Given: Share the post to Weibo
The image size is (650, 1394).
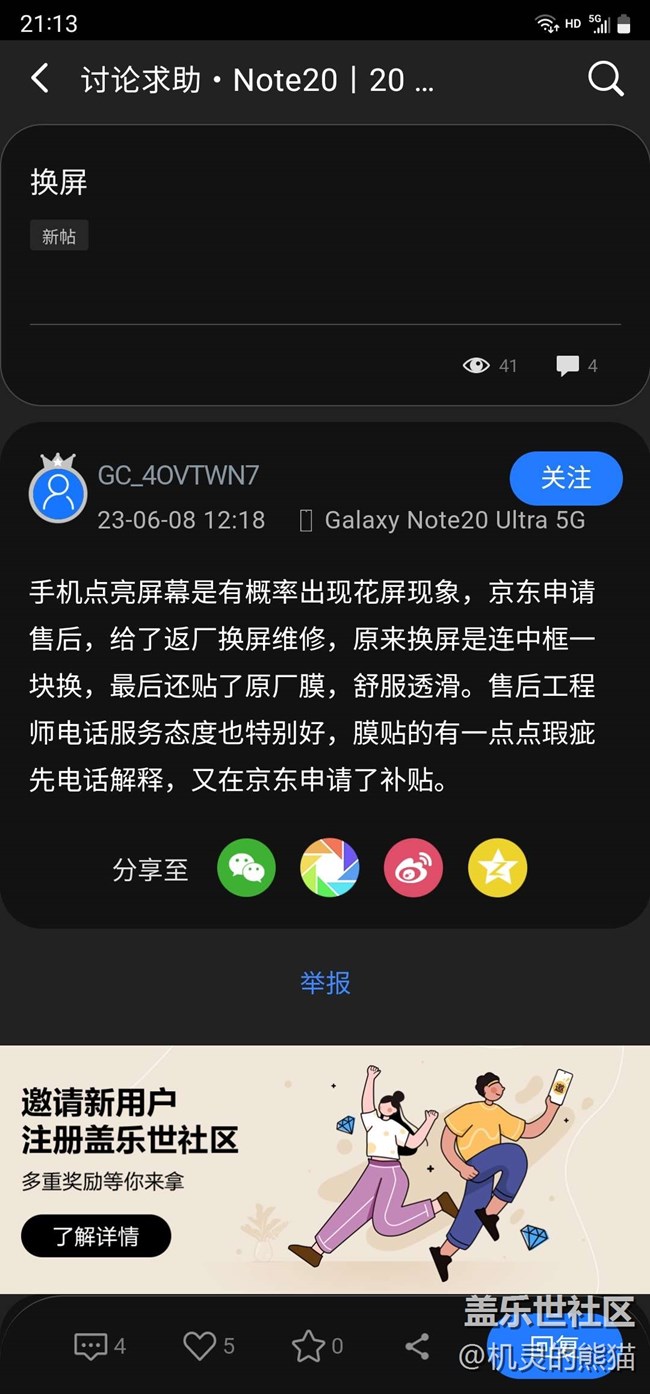Looking at the screenshot, I should tap(413, 868).
